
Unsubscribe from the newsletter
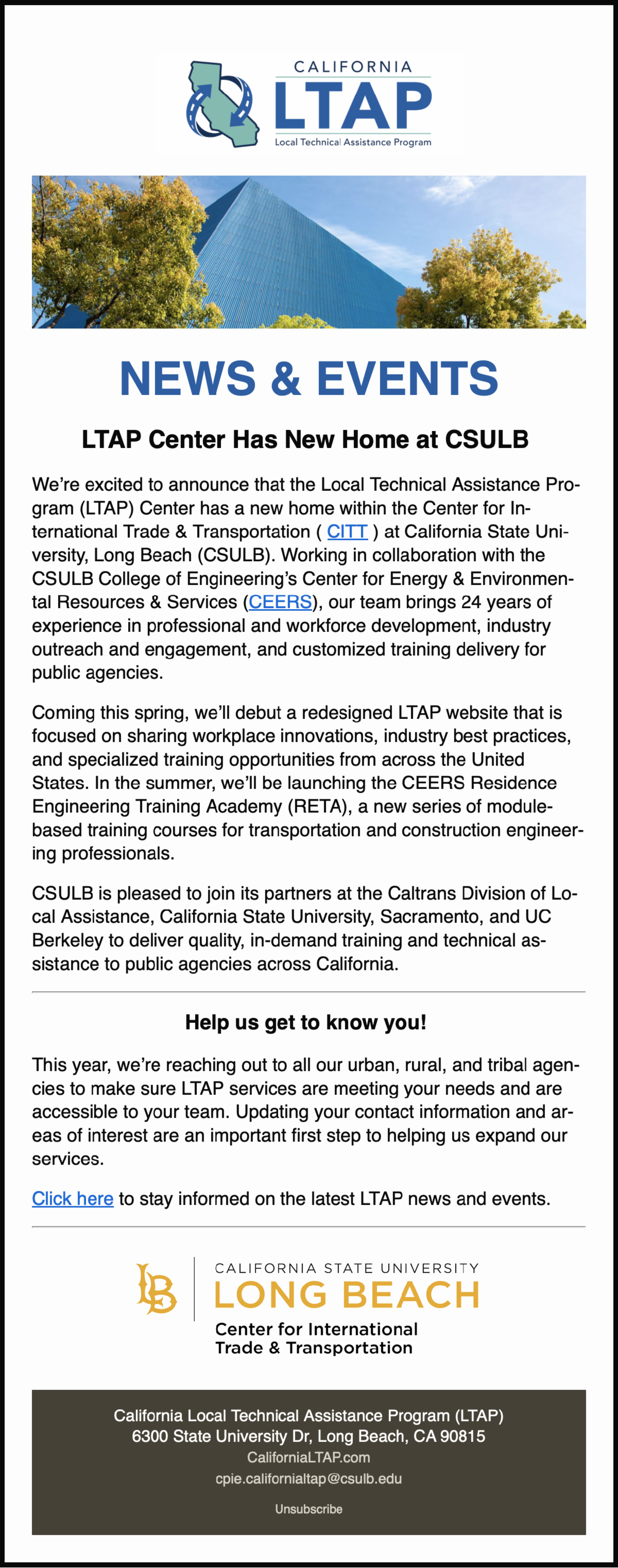pos(308,1509)
